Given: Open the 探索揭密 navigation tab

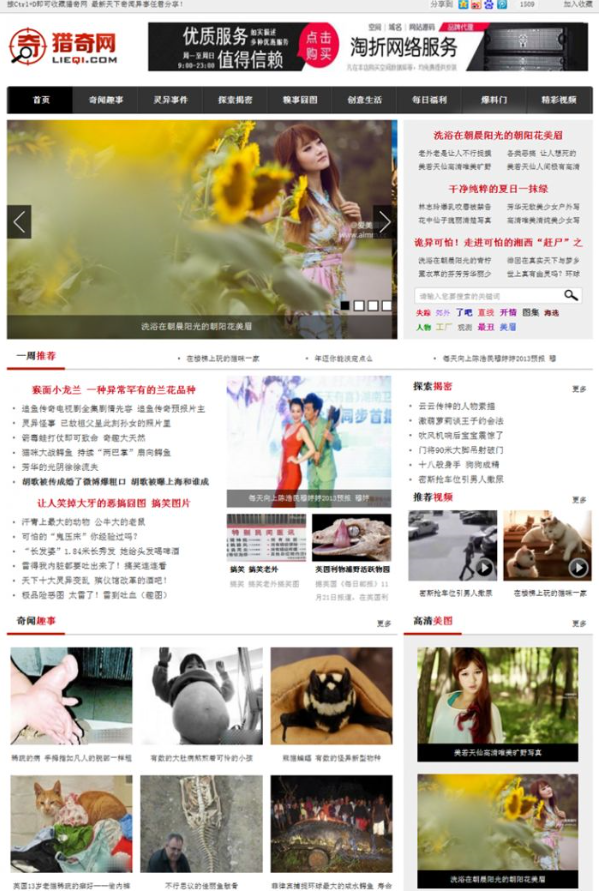Looking at the screenshot, I should click(236, 100).
